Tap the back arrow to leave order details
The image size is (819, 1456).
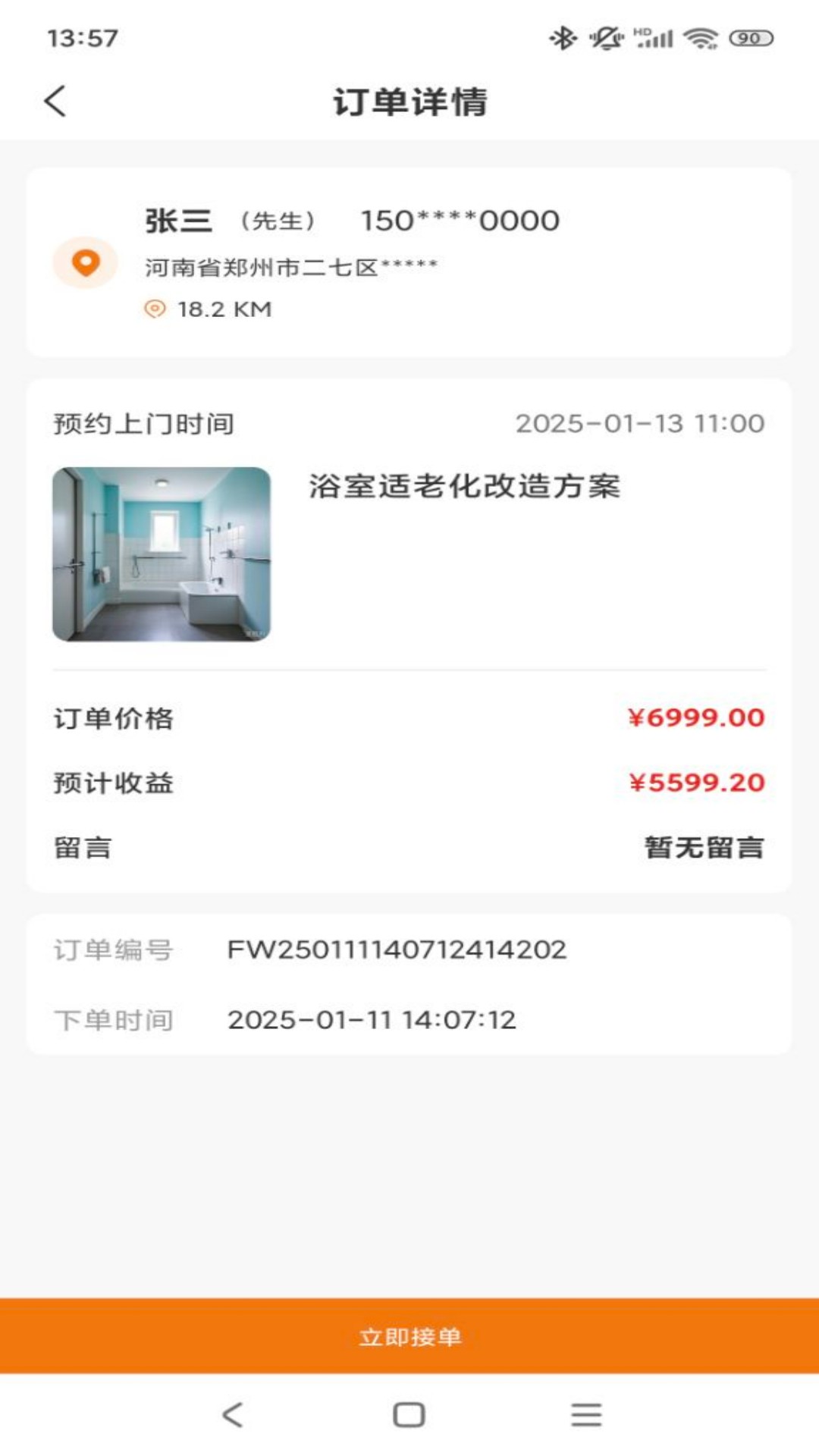[x=55, y=99]
